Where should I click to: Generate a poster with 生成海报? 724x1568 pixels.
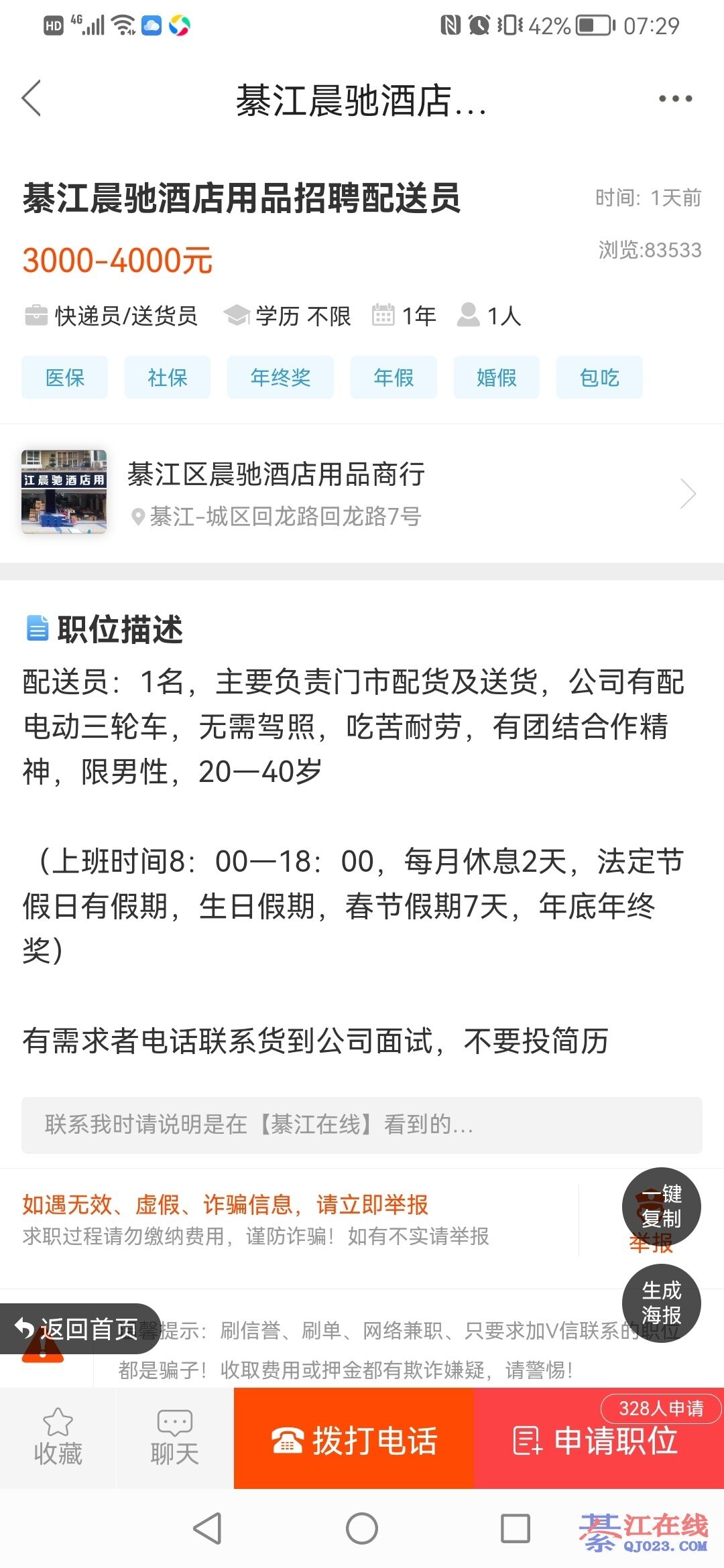pyautogui.click(x=661, y=1303)
